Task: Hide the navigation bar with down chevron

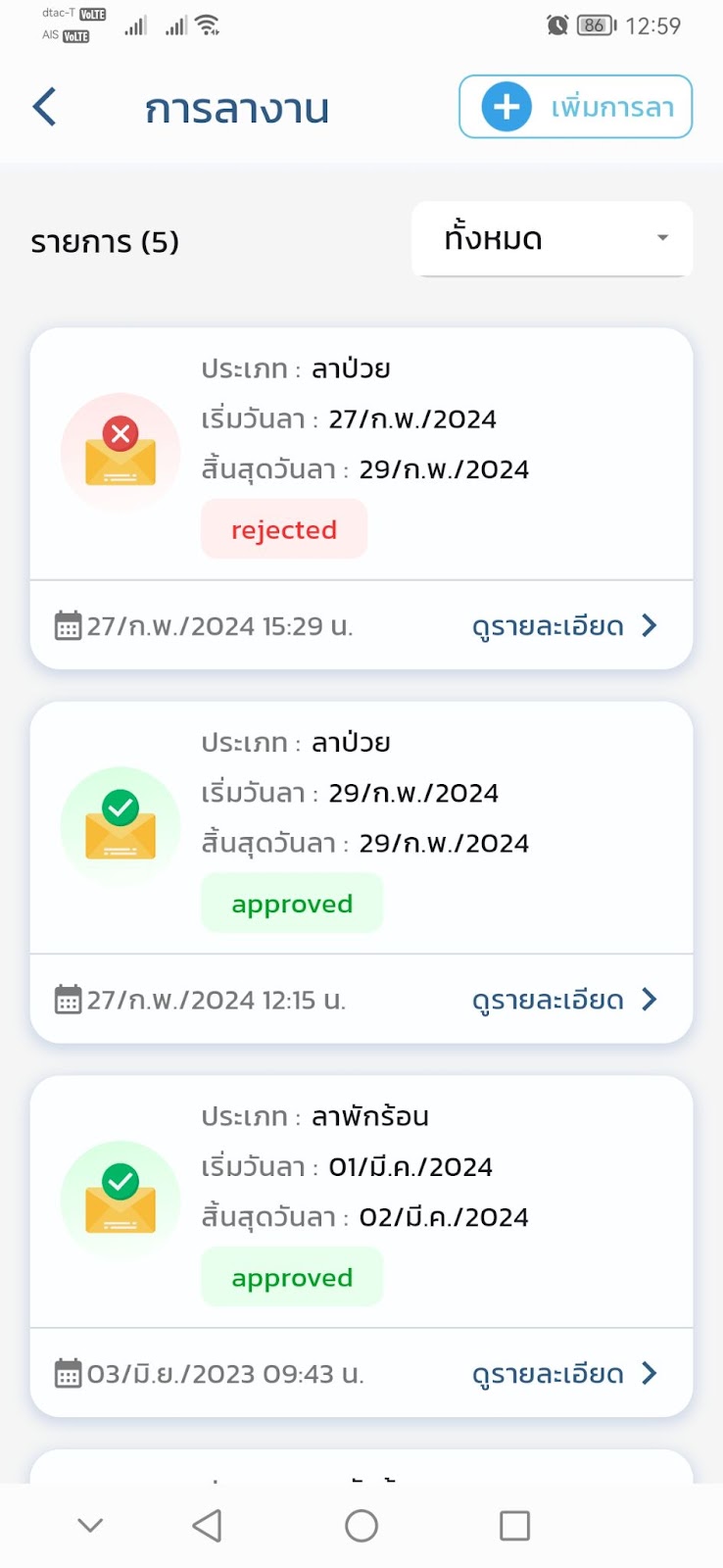Action: (x=90, y=1526)
